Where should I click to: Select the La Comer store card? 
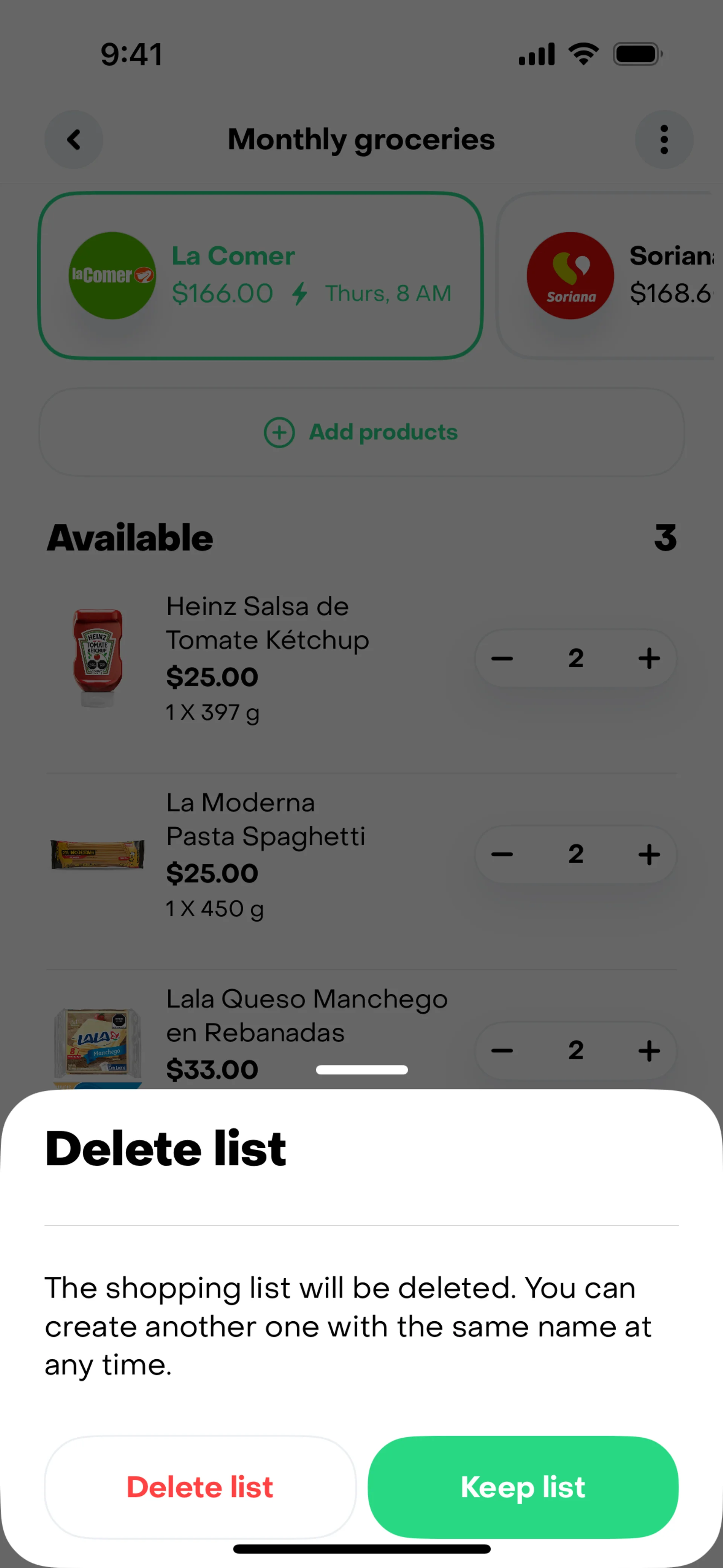tap(261, 276)
